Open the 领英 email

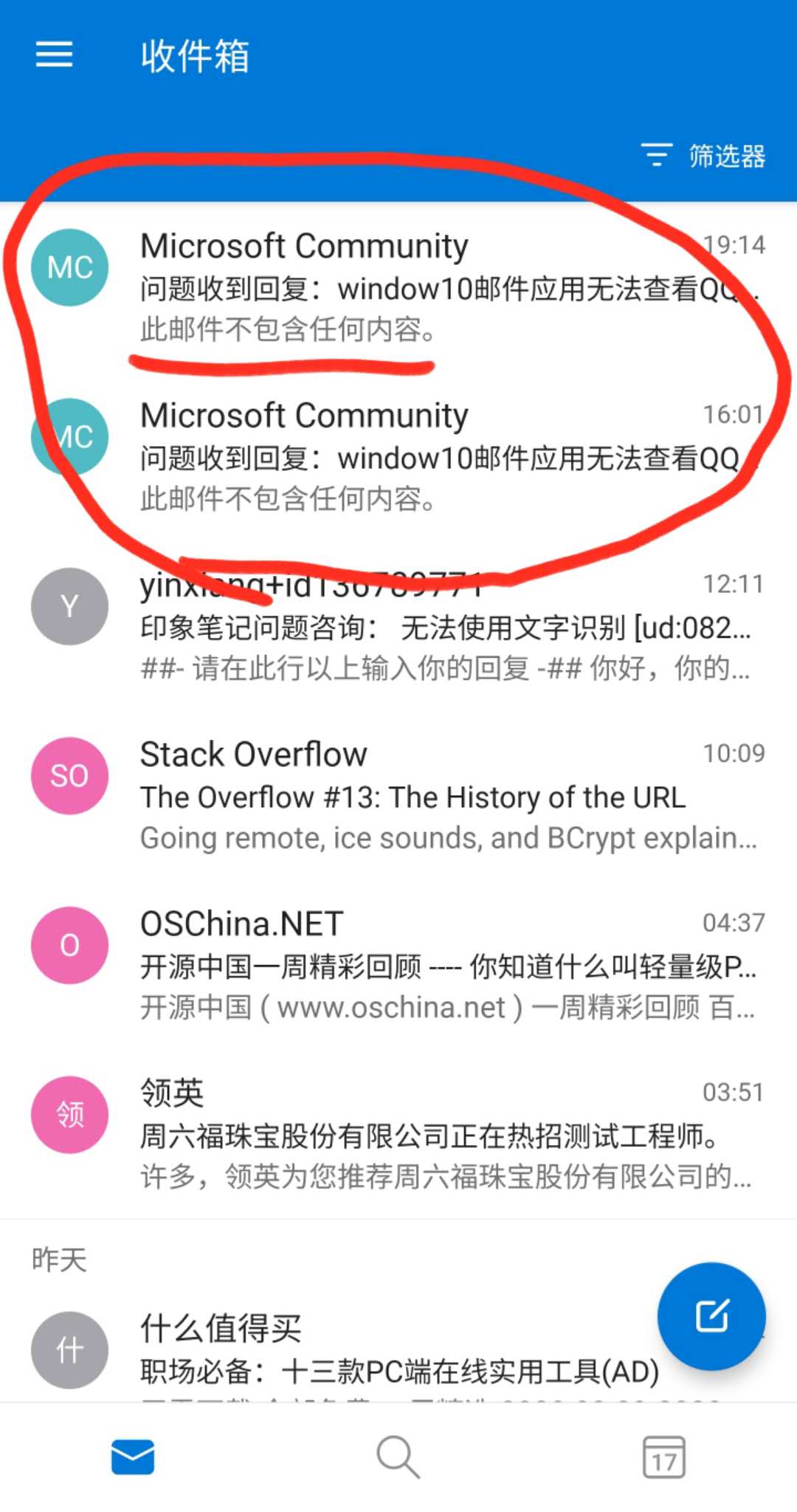pyautogui.click(x=398, y=1134)
